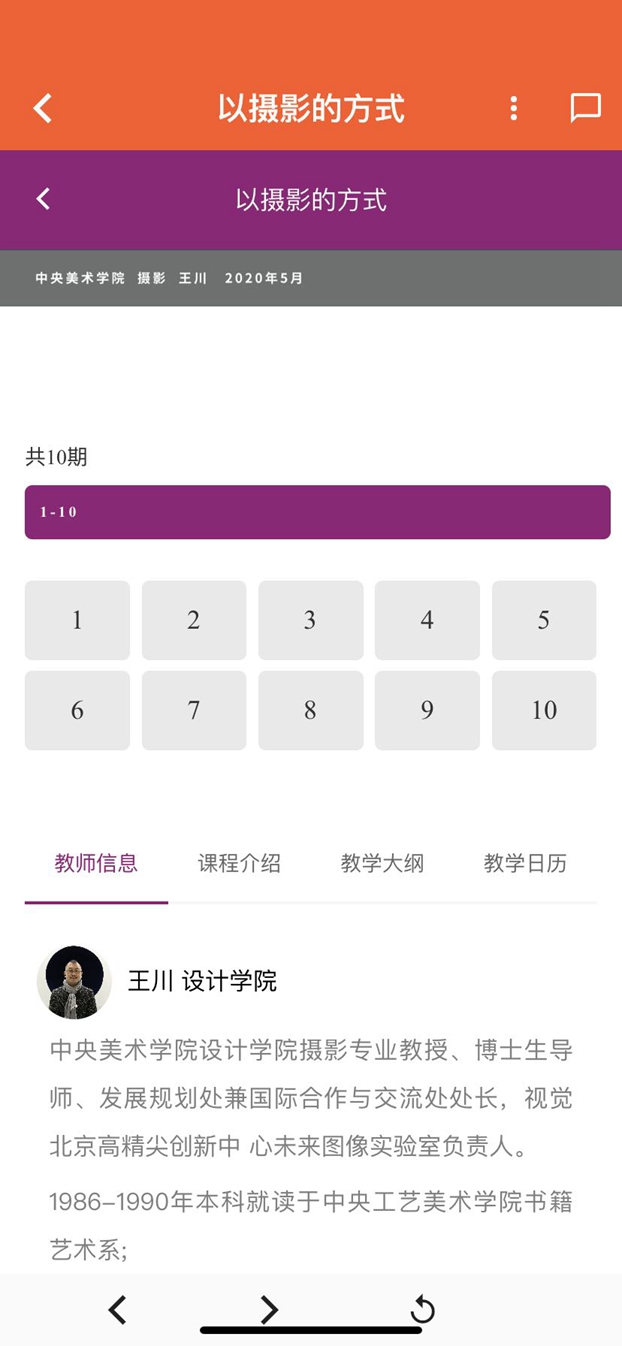Switch to the 教学日历 tab

pyautogui.click(x=525, y=864)
